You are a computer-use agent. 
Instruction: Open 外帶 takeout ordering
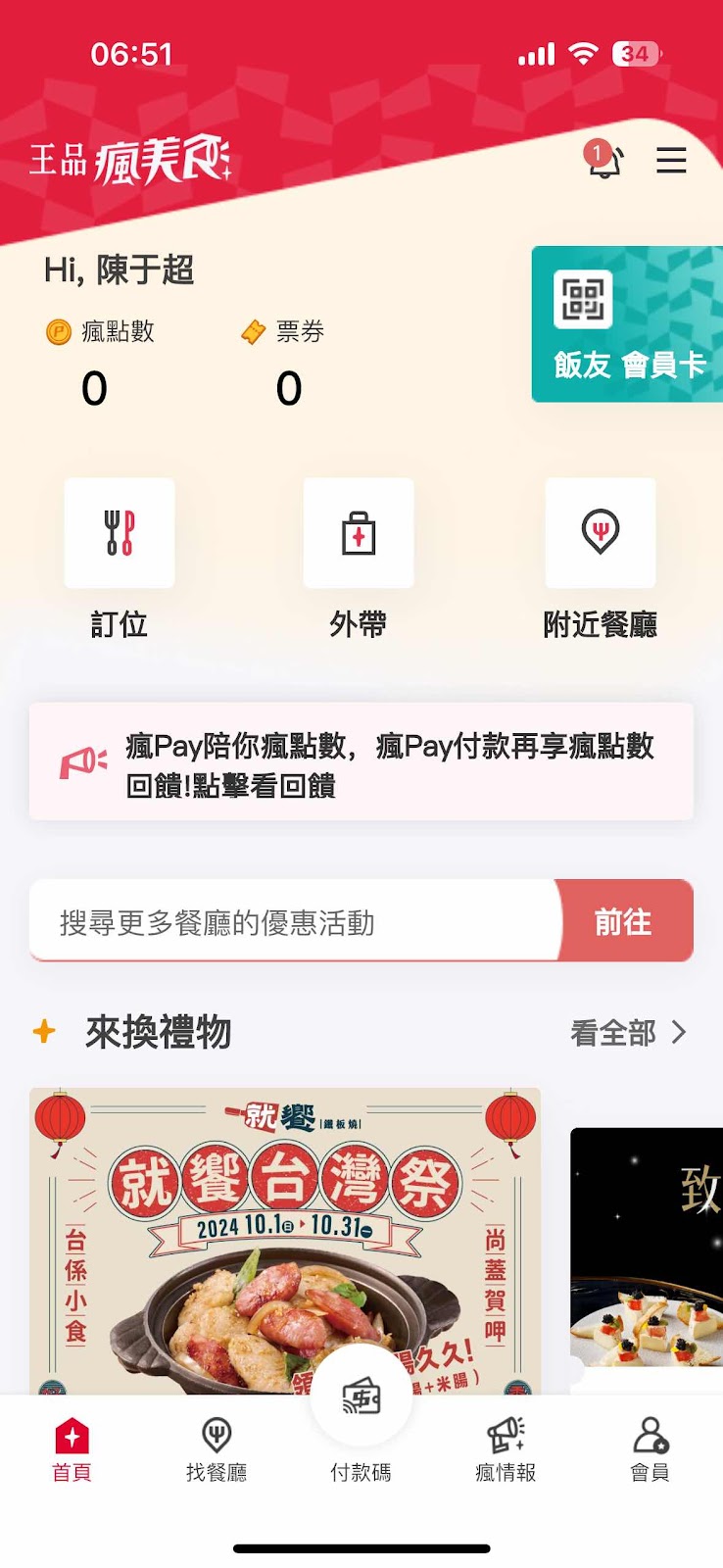[359, 534]
